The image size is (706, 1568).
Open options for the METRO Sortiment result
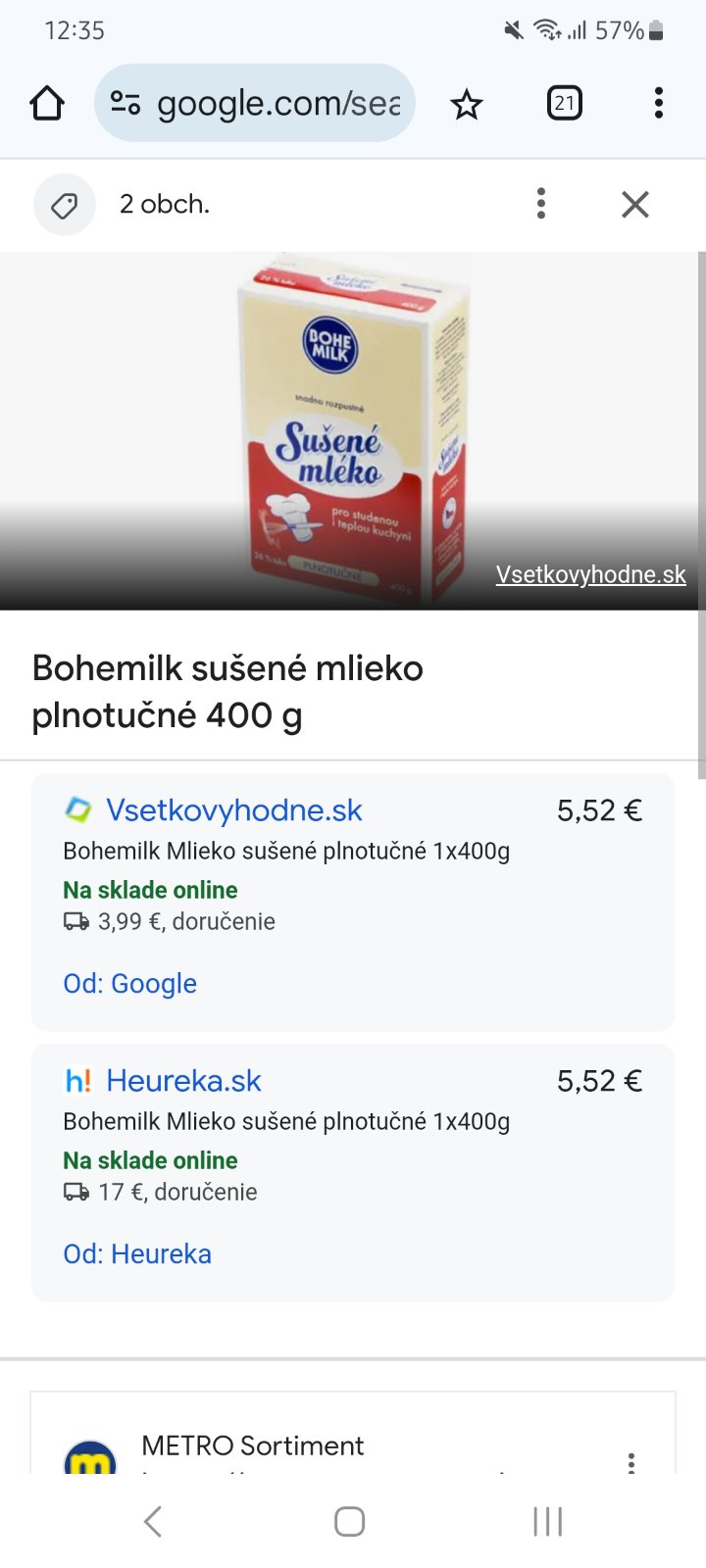click(631, 1462)
